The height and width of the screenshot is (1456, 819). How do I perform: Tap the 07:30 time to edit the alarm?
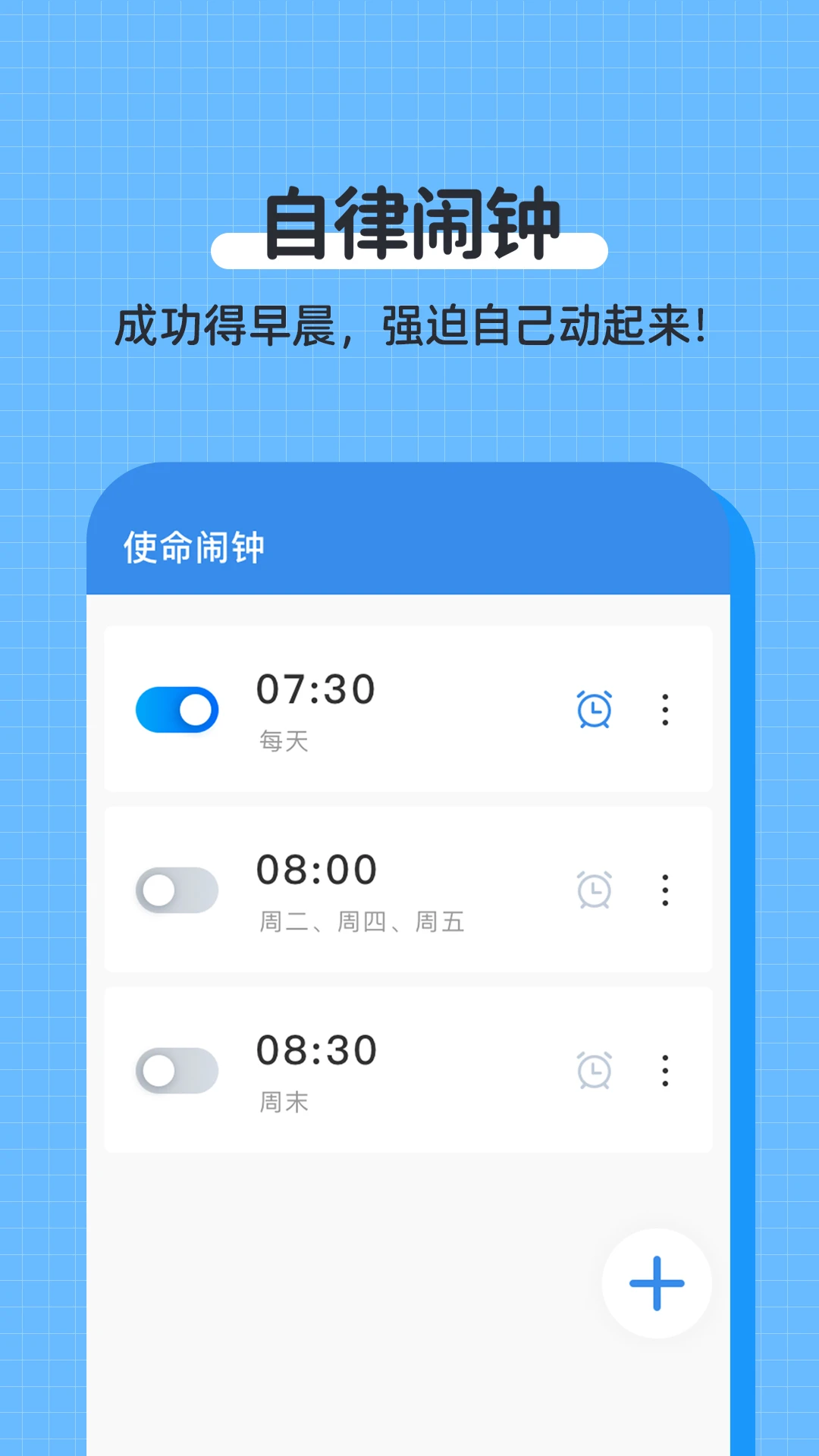(316, 689)
